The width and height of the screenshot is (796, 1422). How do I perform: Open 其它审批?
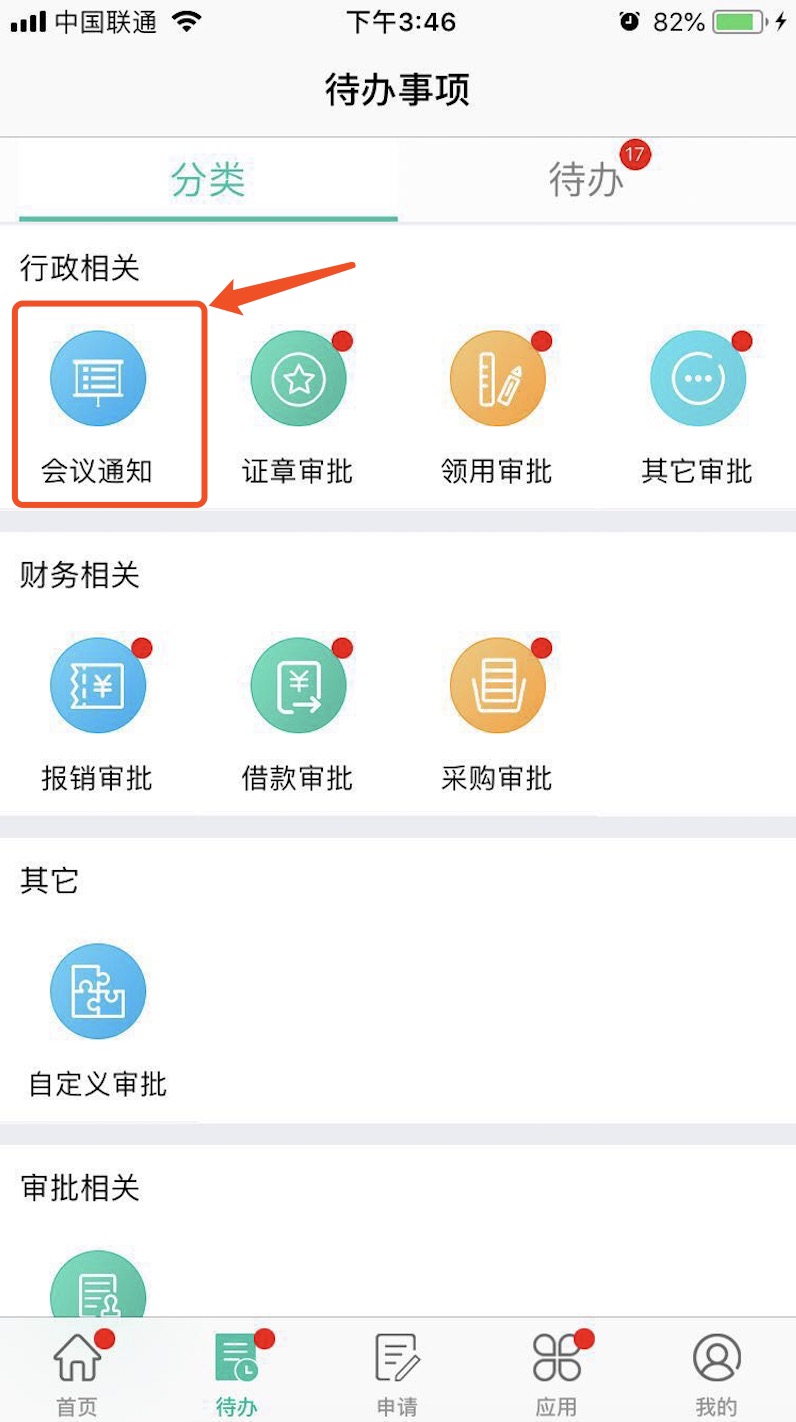tap(697, 407)
